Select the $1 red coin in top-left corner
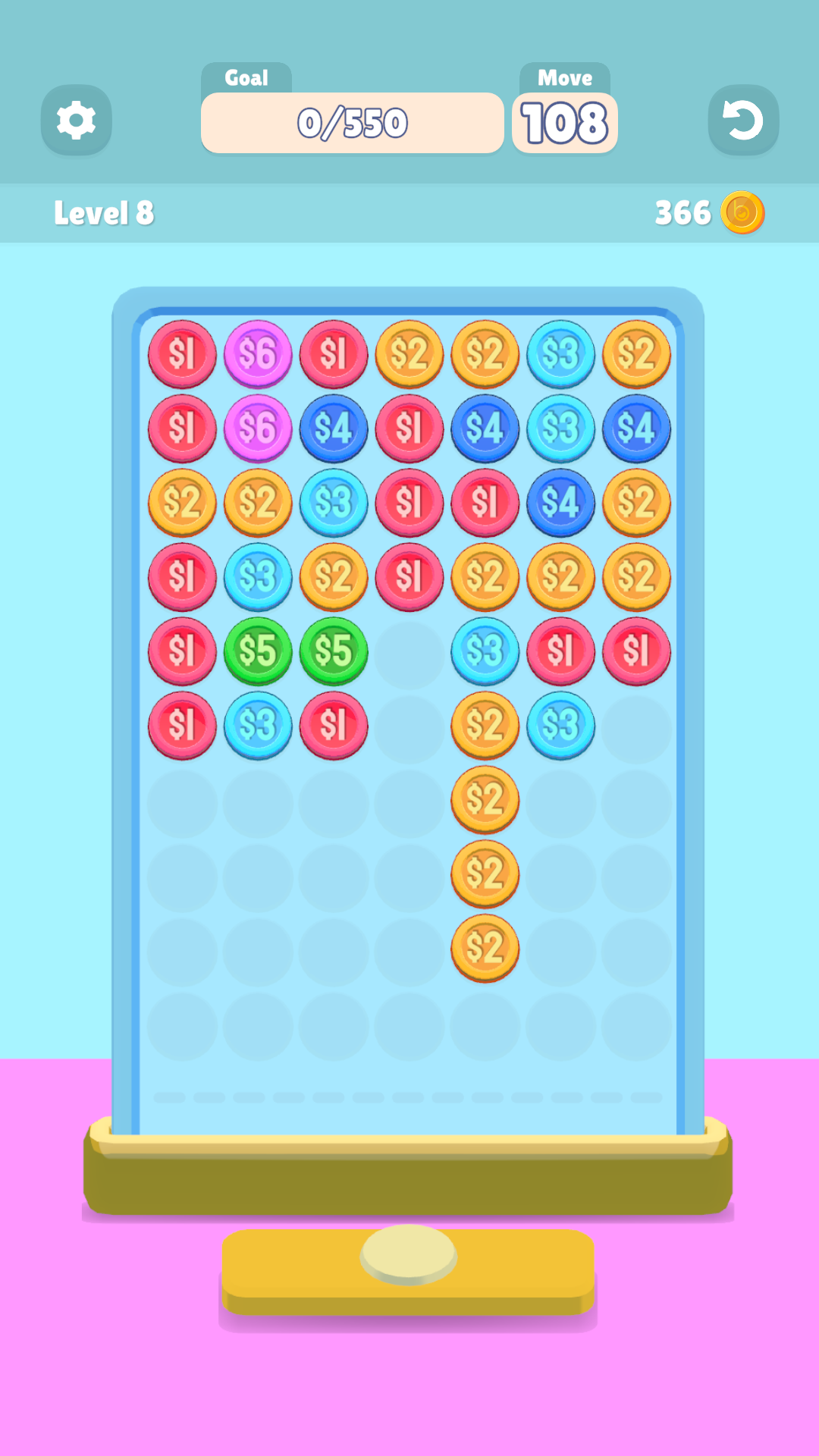Image resolution: width=819 pixels, height=1456 pixels. point(182,354)
